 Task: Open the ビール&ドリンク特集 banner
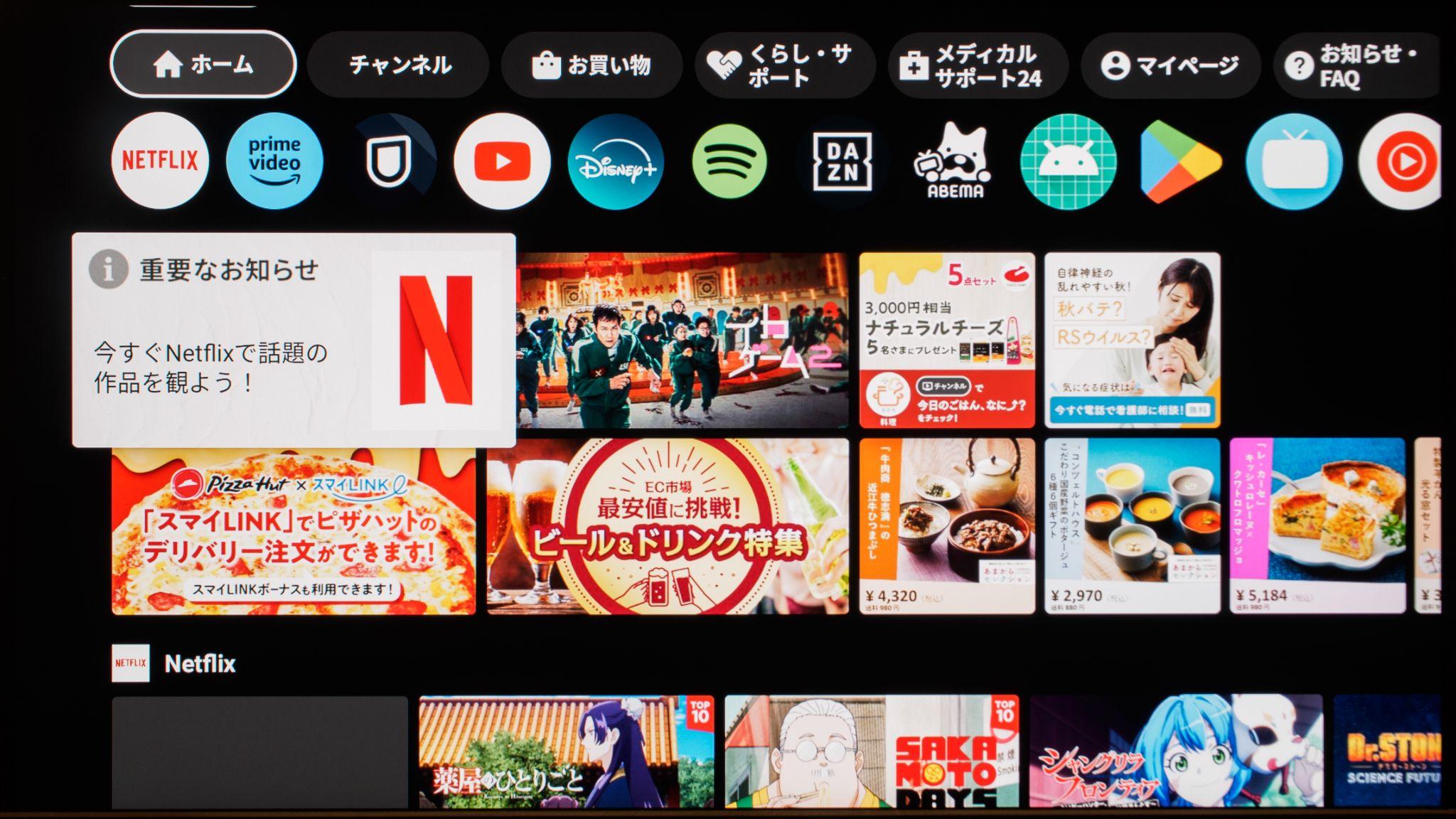coord(667,527)
